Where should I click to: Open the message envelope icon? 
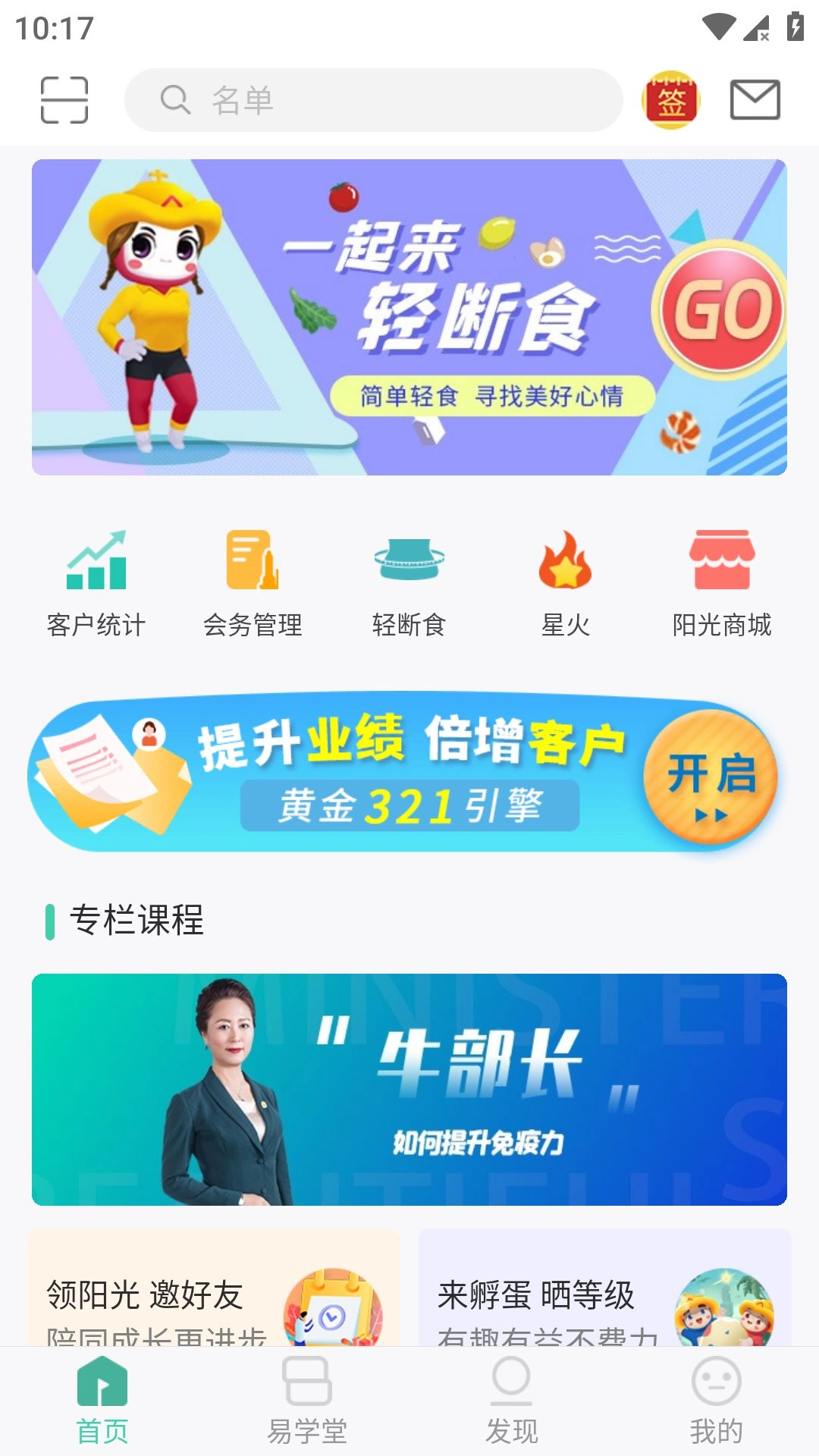point(755,98)
